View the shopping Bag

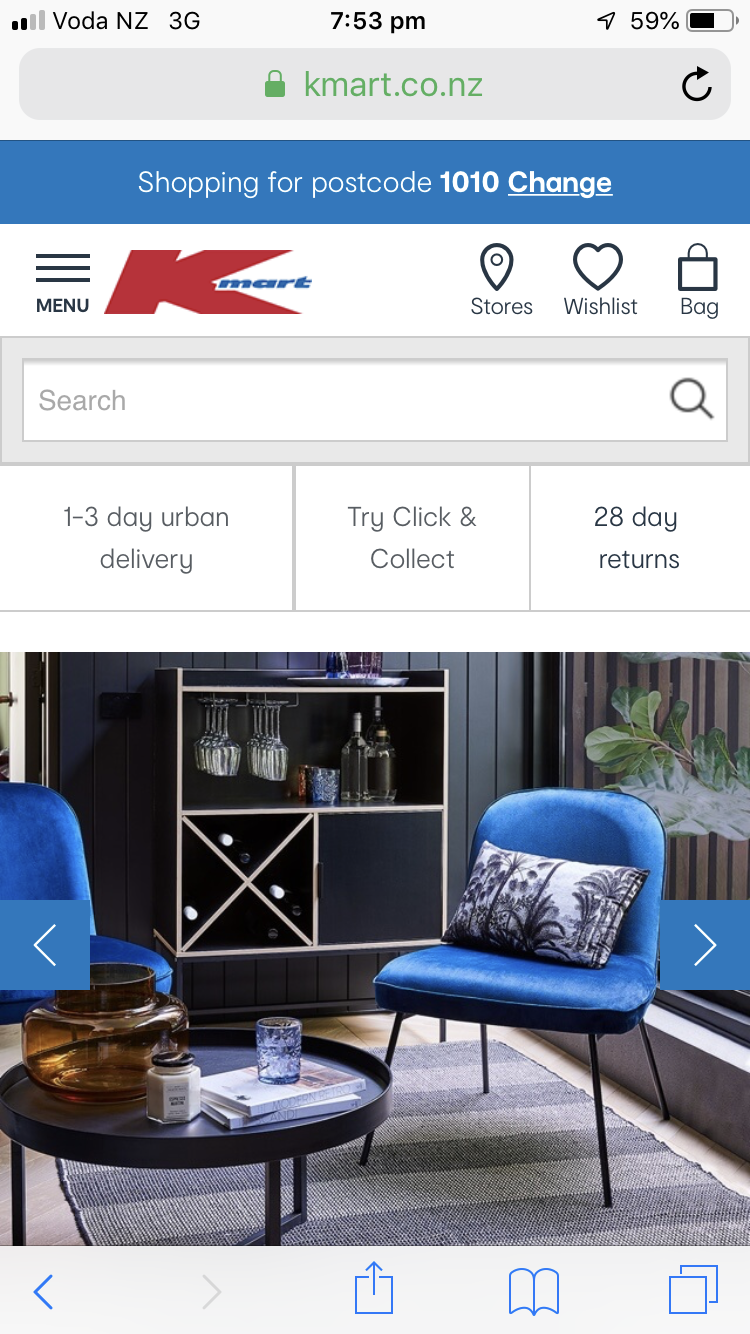(699, 281)
